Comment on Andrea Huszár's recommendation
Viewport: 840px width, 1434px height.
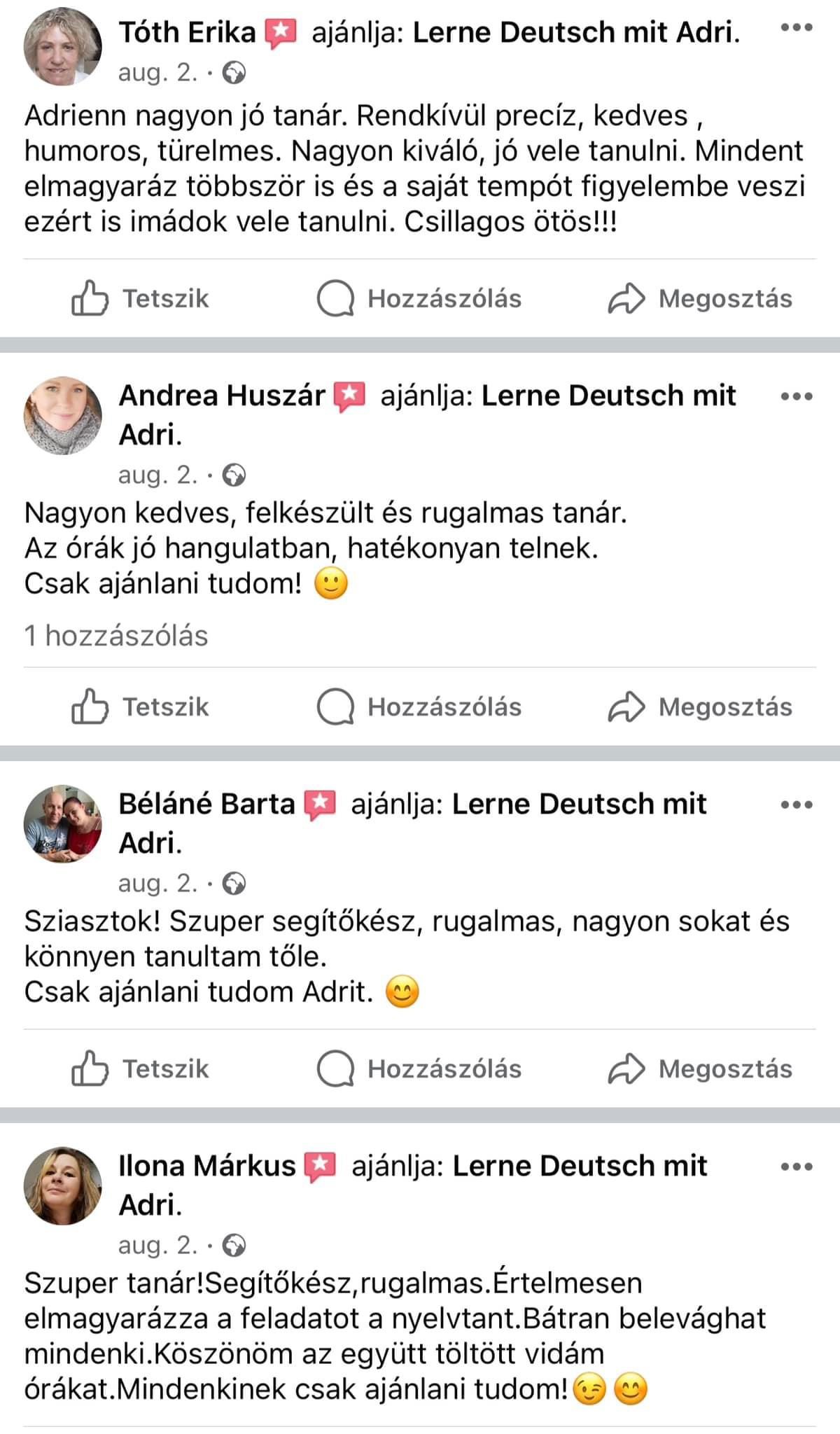419,707
